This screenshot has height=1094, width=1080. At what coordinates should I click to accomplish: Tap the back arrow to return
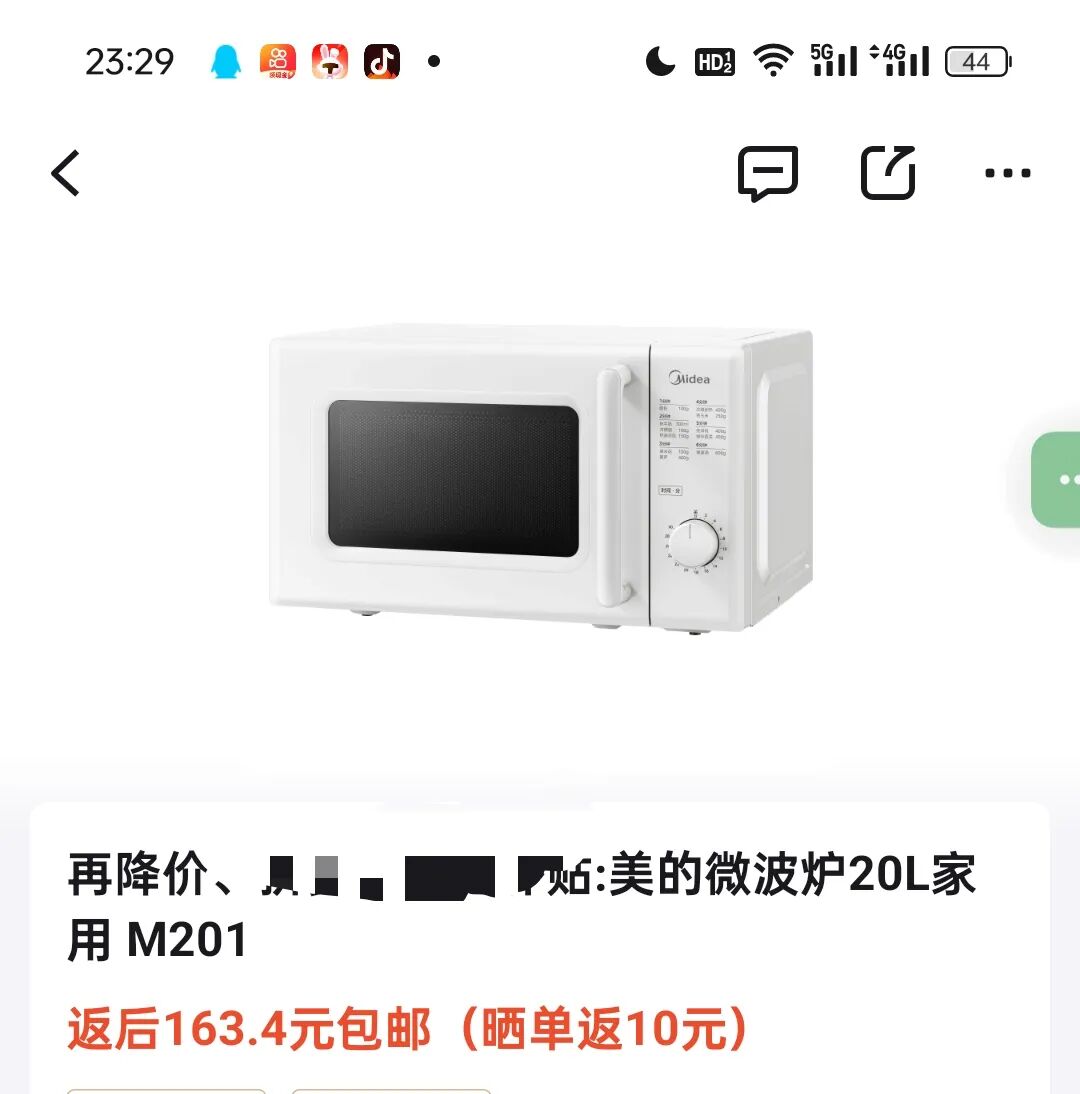(x=64, y=172)
